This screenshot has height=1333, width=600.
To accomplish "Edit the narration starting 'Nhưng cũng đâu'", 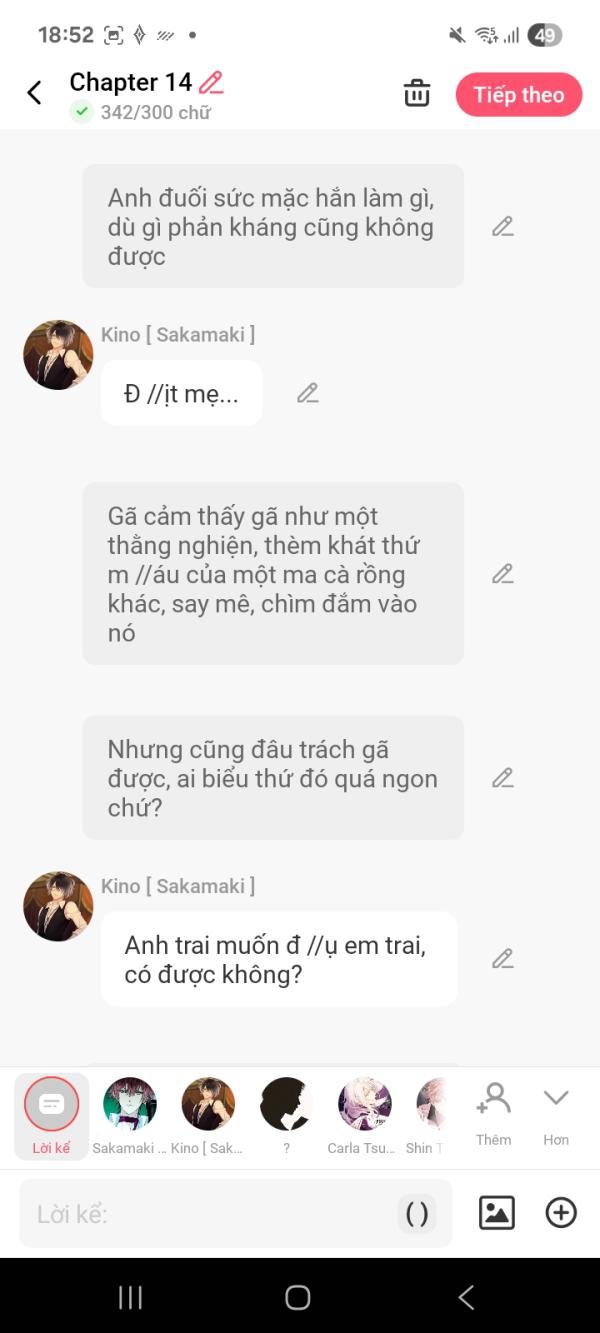I will 502,778.
